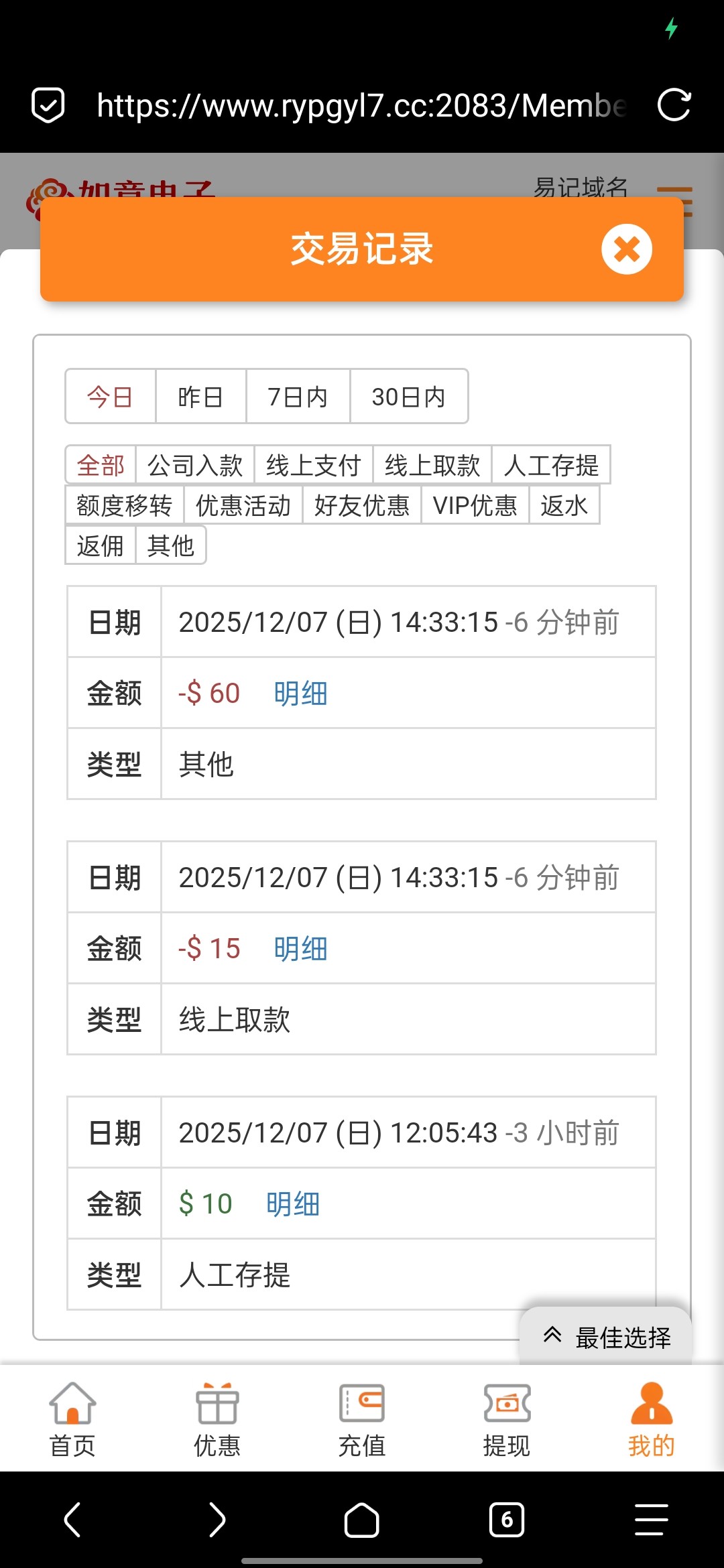Select the 昨日 date filter

click(x=200, y=397)
